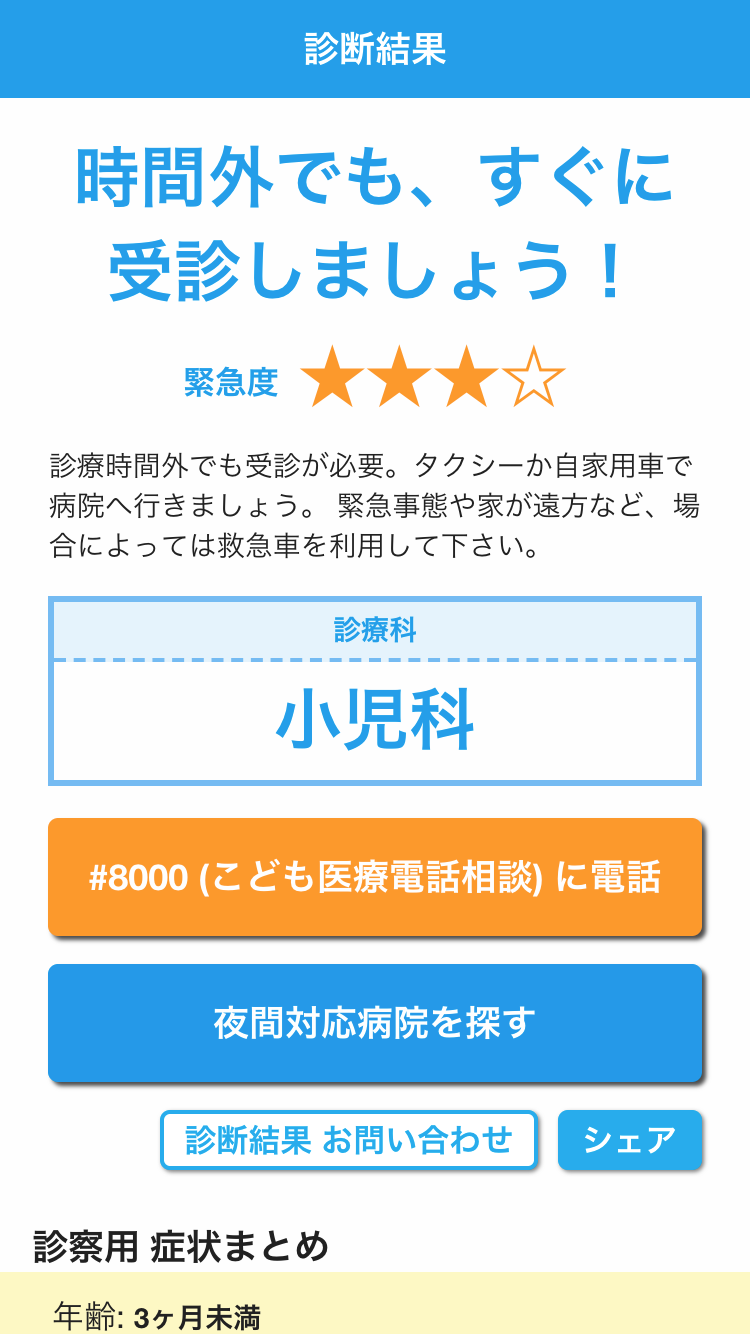Tap 夜間対応病院を探す to find hospitals
This screenshot has width=750, height=1334.
click(x=375, y=1023)
